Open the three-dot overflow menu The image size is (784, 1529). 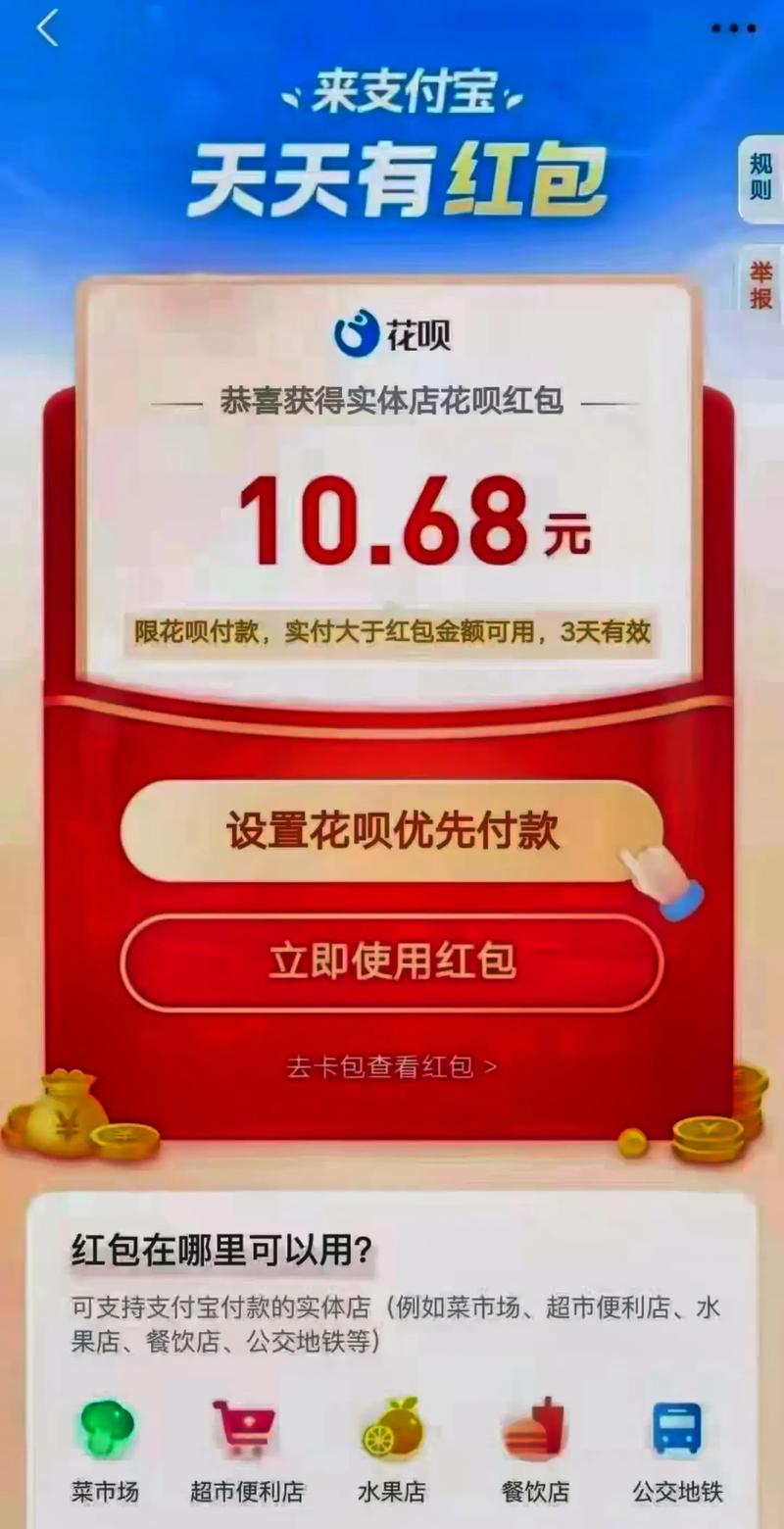pyautogui.click(x=733, y=28)
